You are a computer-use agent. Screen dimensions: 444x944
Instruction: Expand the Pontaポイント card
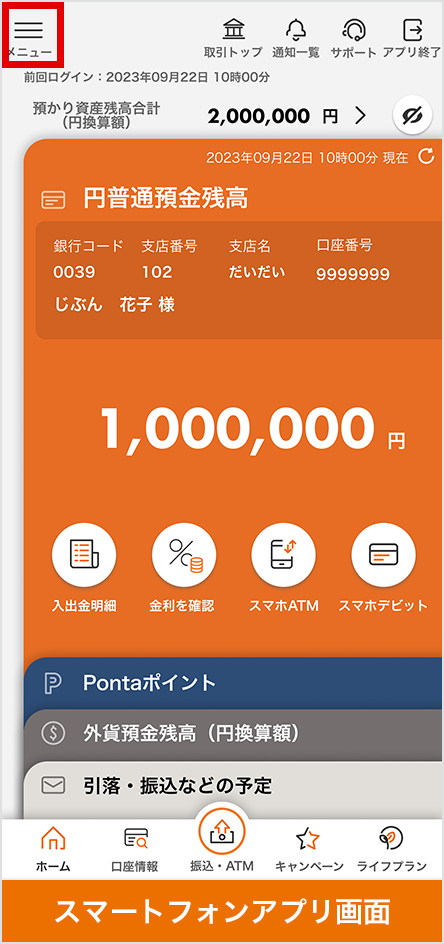pos(234,683)
